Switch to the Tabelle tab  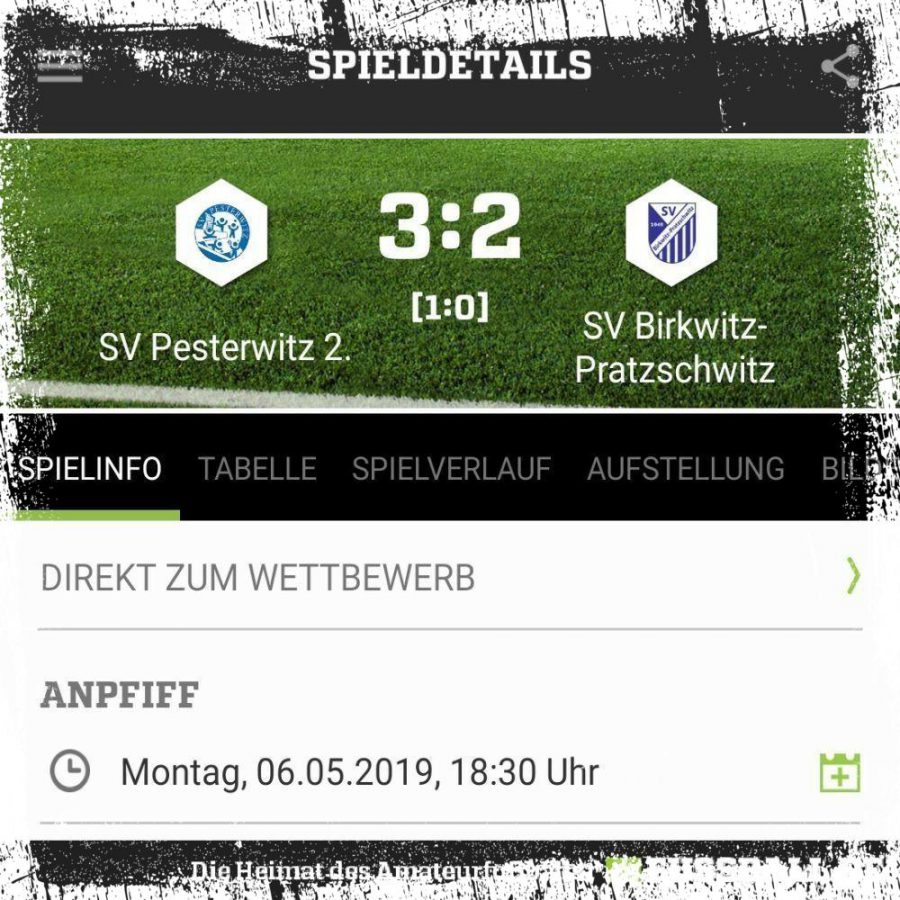[x=257, y=469]
